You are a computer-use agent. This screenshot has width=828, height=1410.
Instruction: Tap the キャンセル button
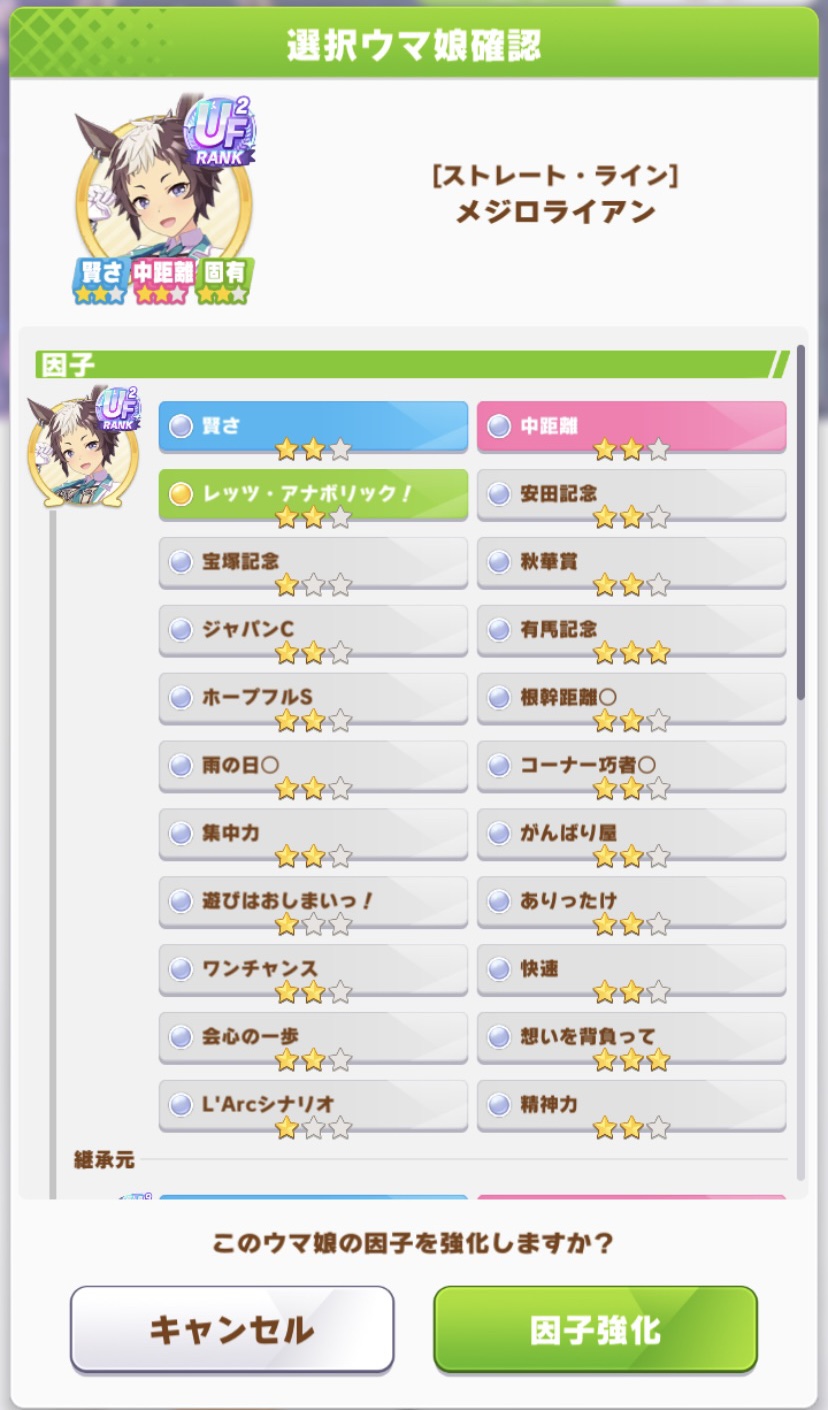pos(232,1329)
